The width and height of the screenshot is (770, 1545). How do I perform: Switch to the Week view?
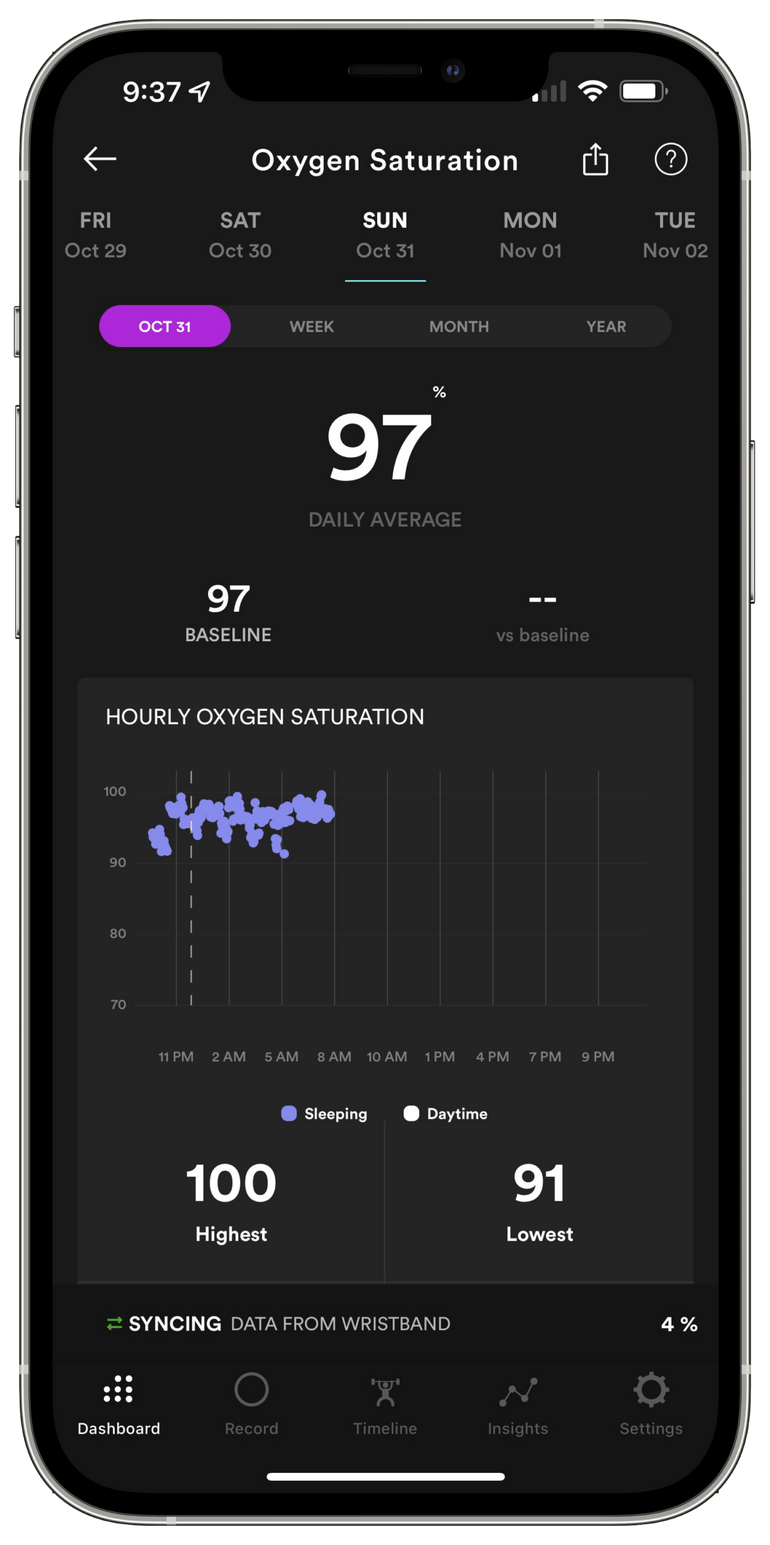312,326
